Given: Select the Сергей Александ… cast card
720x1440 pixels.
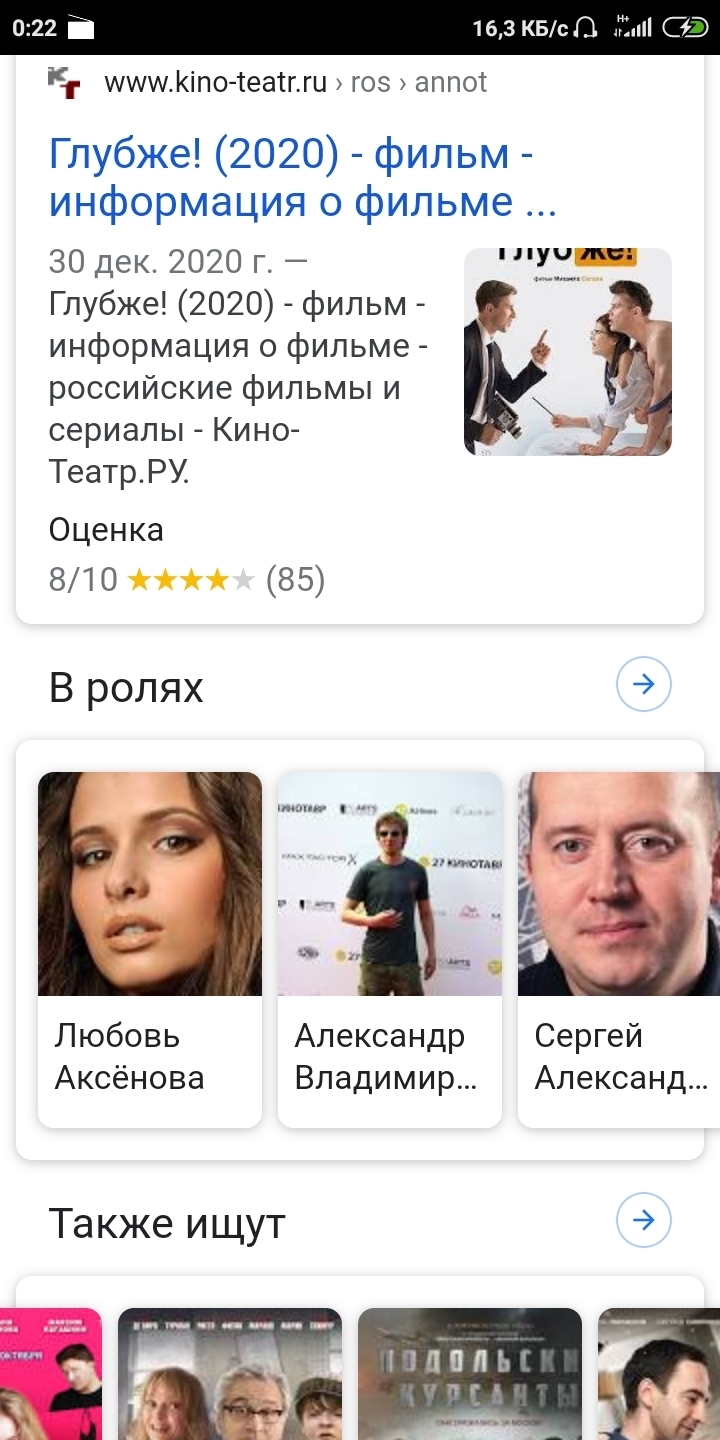Looking at the screenshot, I should (618, 948).
